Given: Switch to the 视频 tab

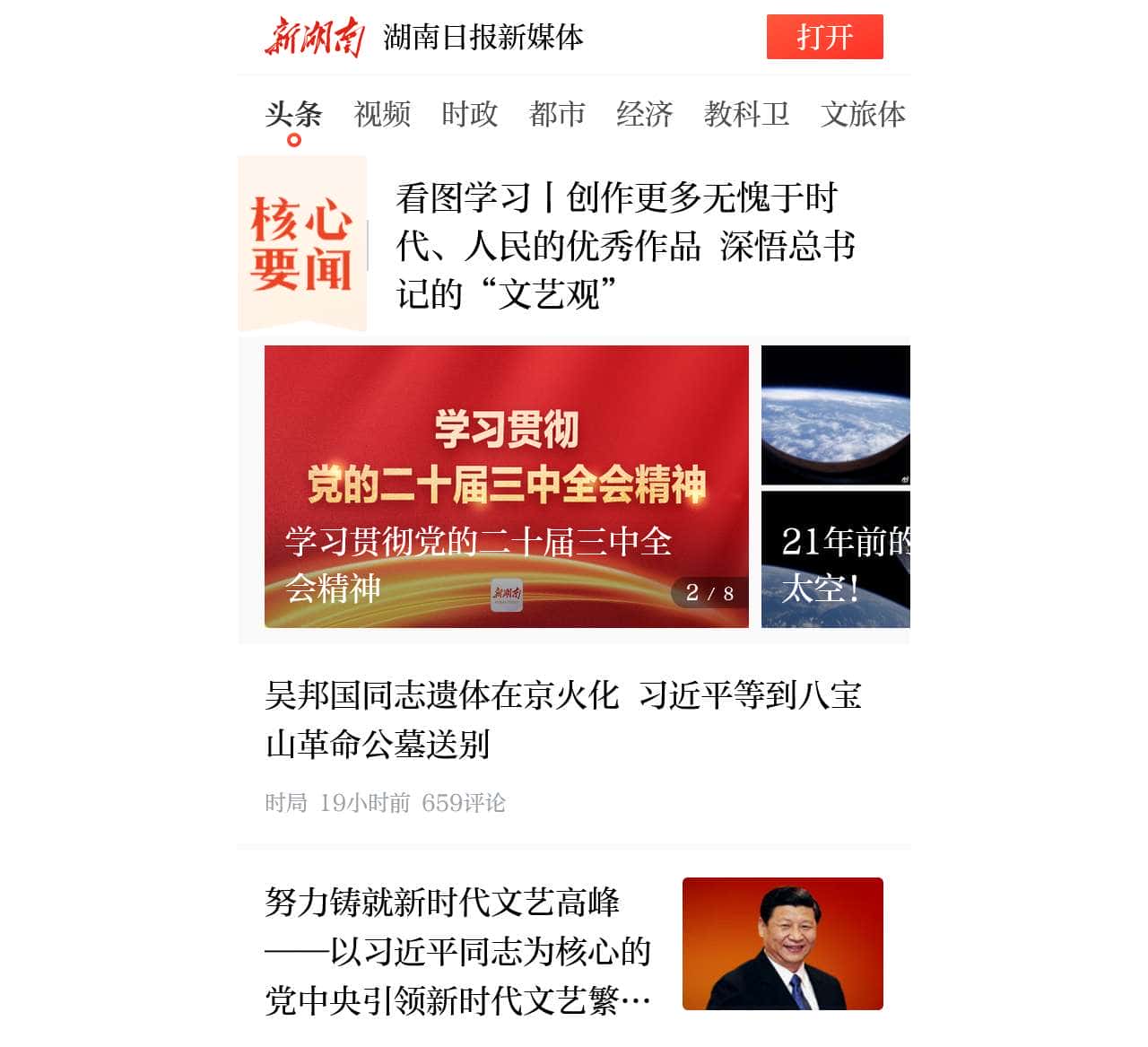Looking at the screenshot, I should [382, 114].
